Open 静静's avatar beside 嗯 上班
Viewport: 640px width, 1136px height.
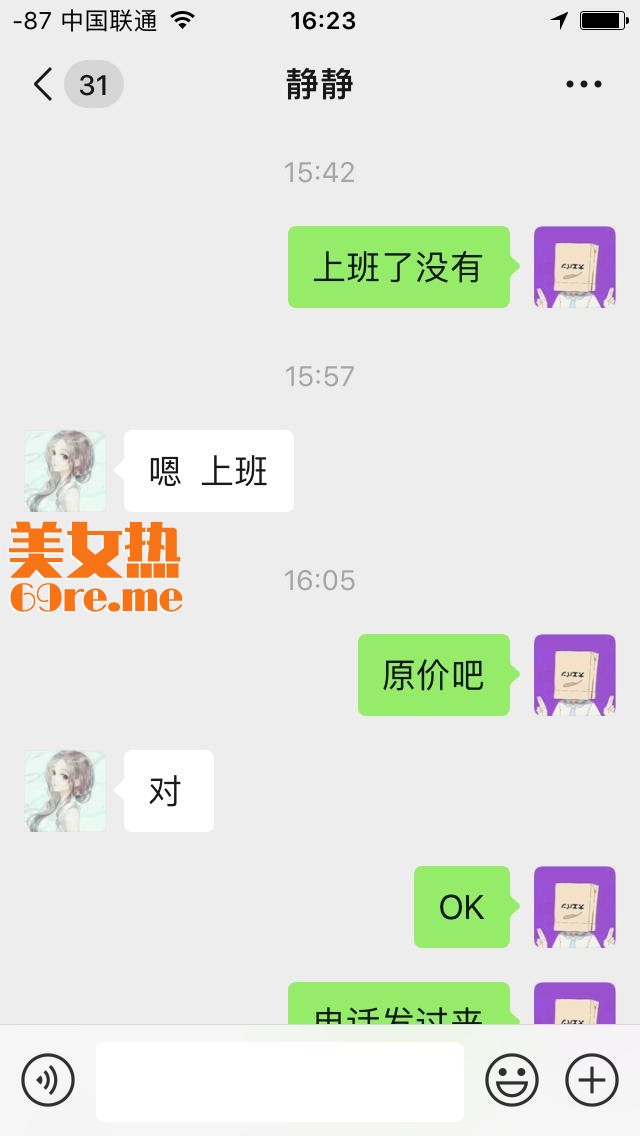click(x=65, y=471)
